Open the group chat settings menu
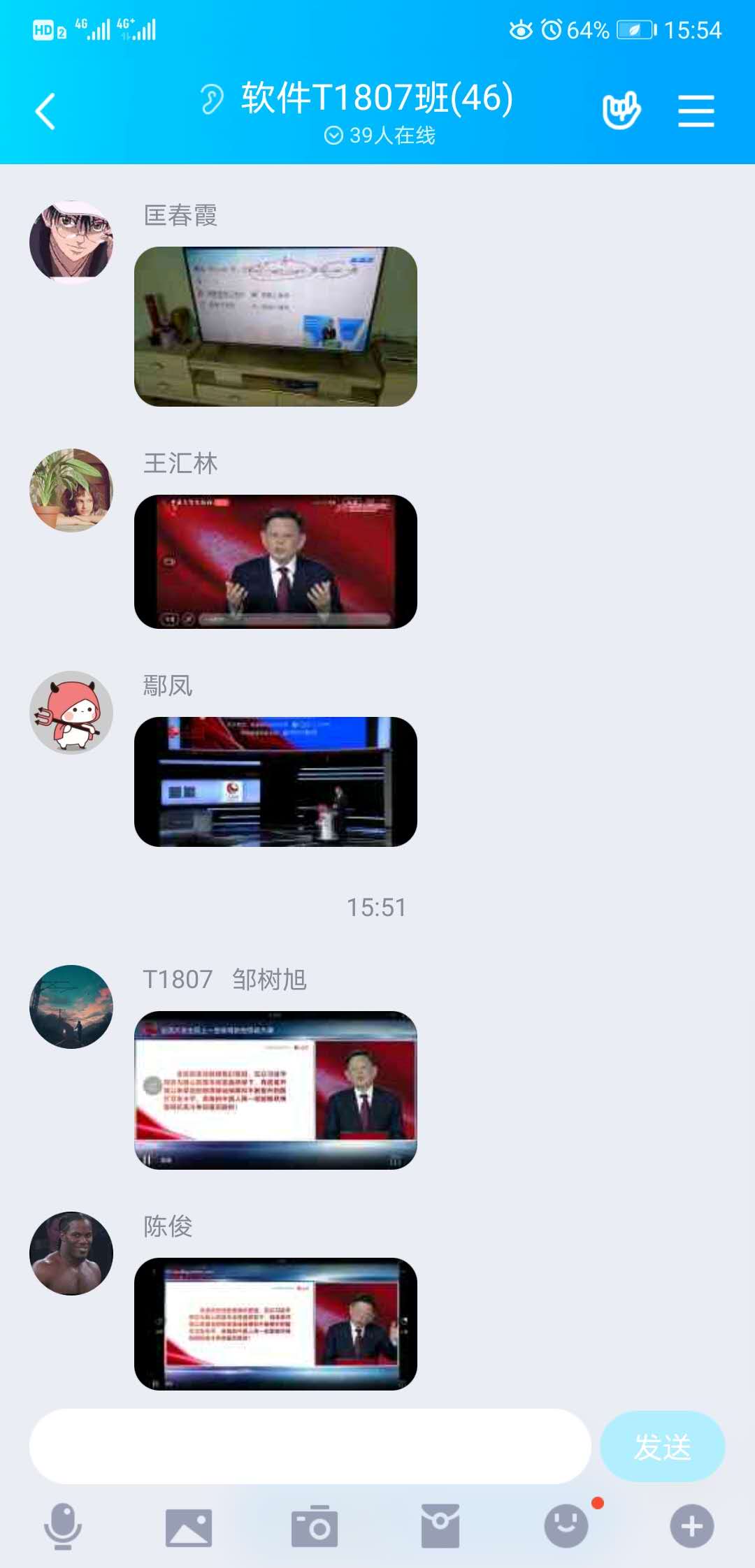This screenshot has height=1568, width=755. (696, 112)
